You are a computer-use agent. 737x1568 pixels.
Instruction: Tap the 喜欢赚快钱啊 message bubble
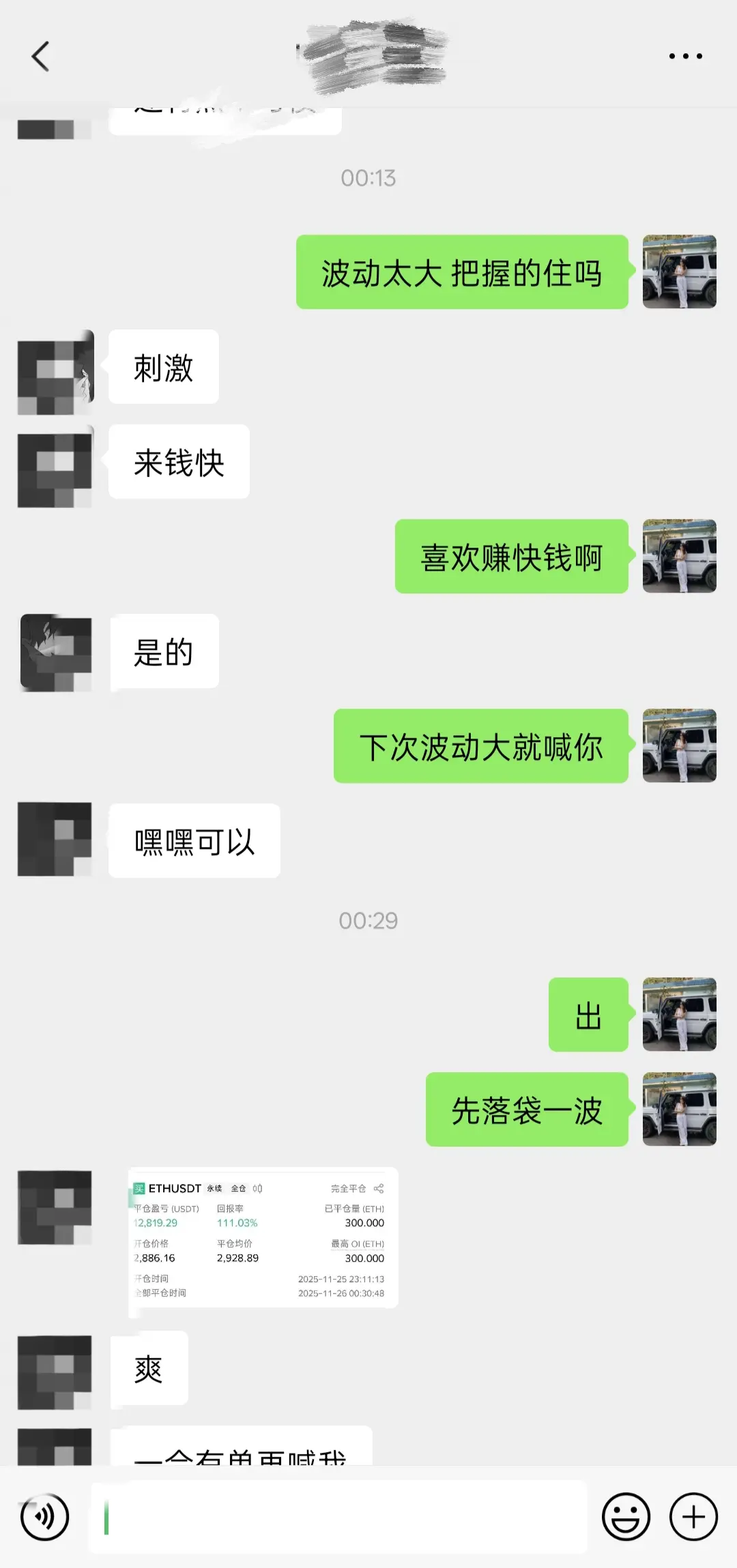(x=510, y=556)
